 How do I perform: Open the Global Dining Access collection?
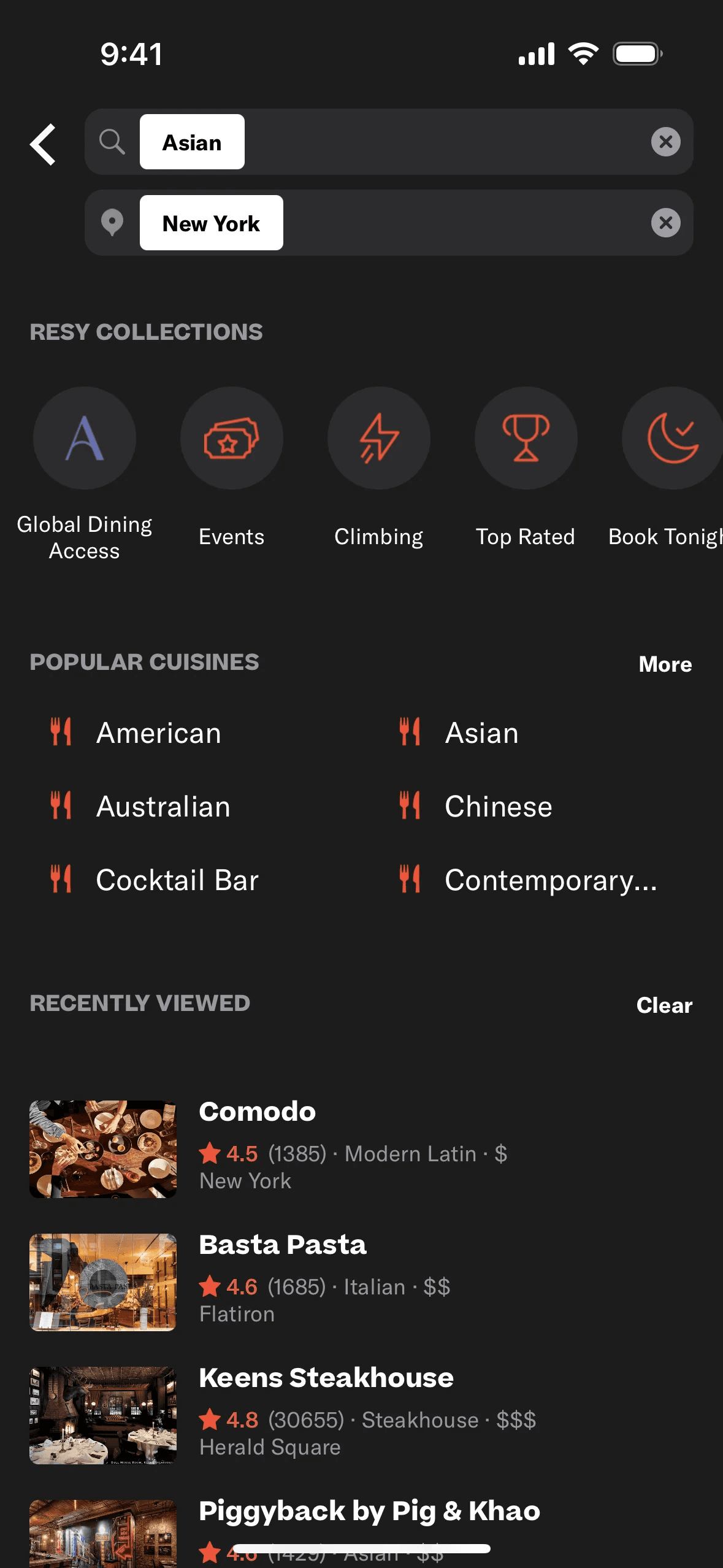[x=85, y=438]
